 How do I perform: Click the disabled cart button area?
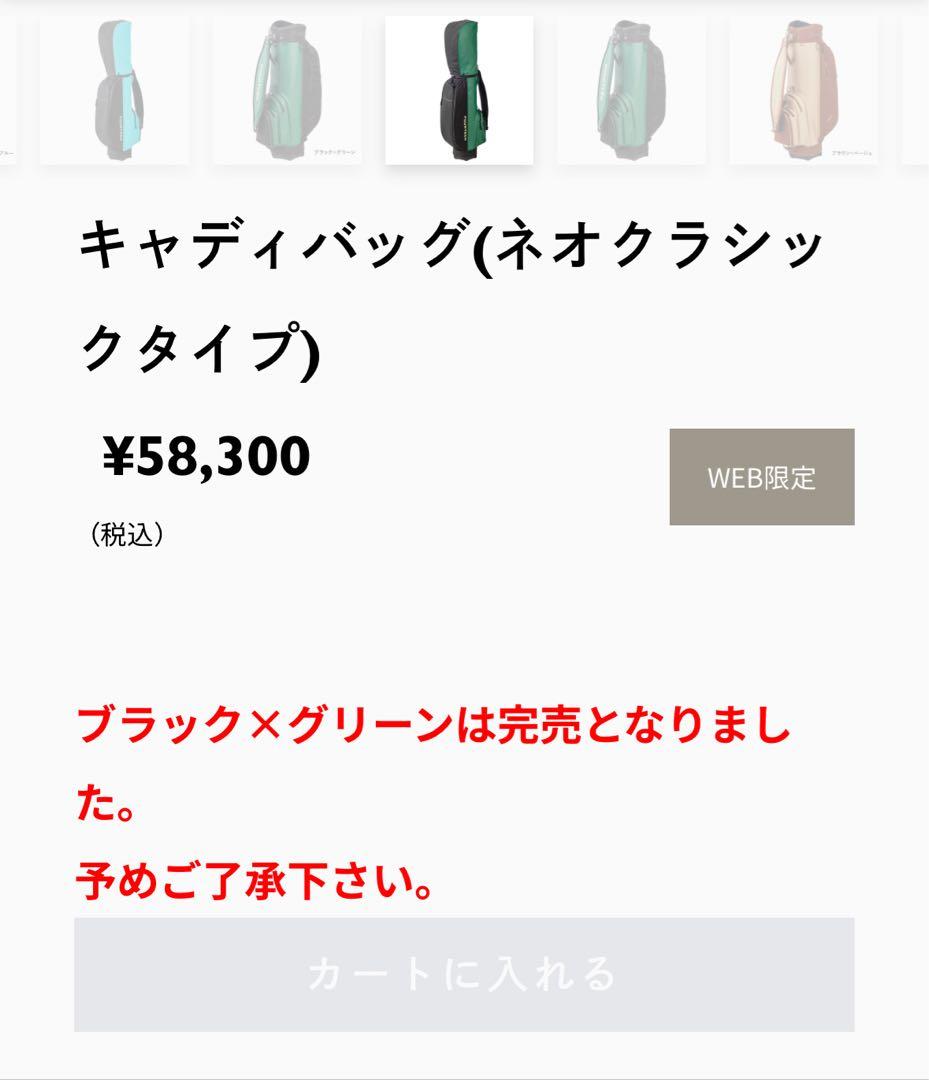click(464, 973)
